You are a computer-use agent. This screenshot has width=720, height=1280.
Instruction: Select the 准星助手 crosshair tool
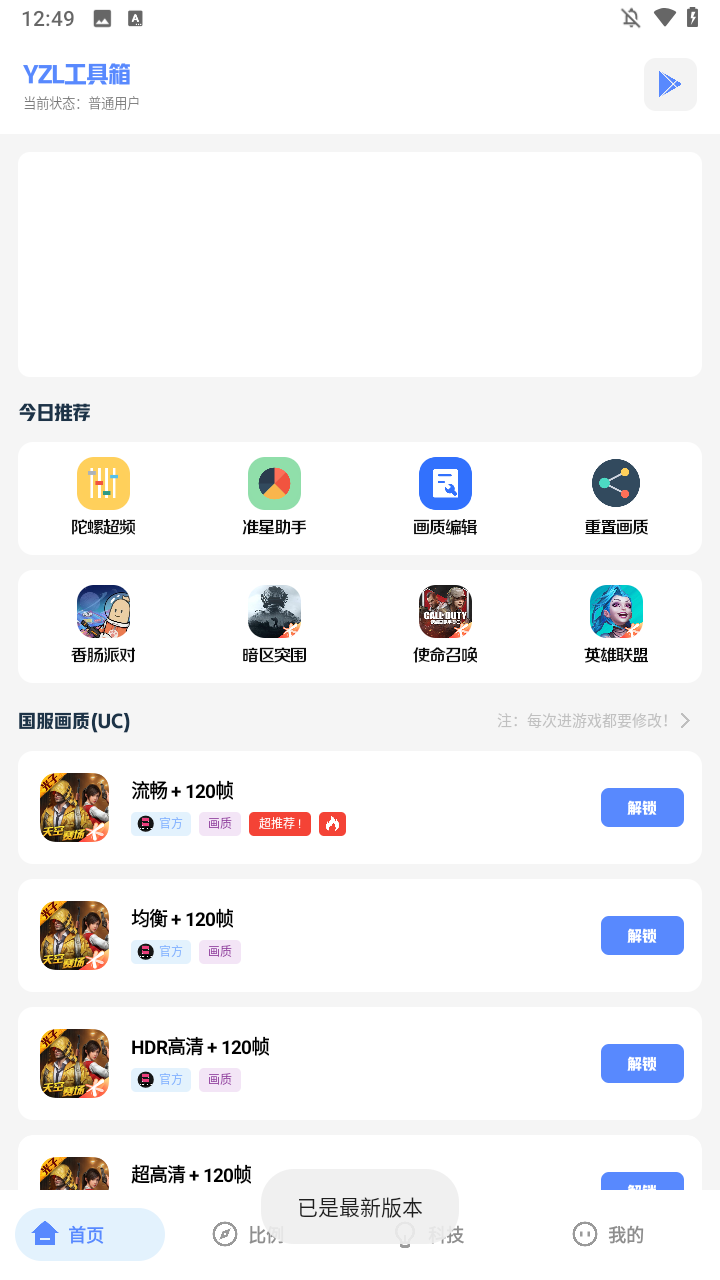pyautogui.click(x=274, y=495)
